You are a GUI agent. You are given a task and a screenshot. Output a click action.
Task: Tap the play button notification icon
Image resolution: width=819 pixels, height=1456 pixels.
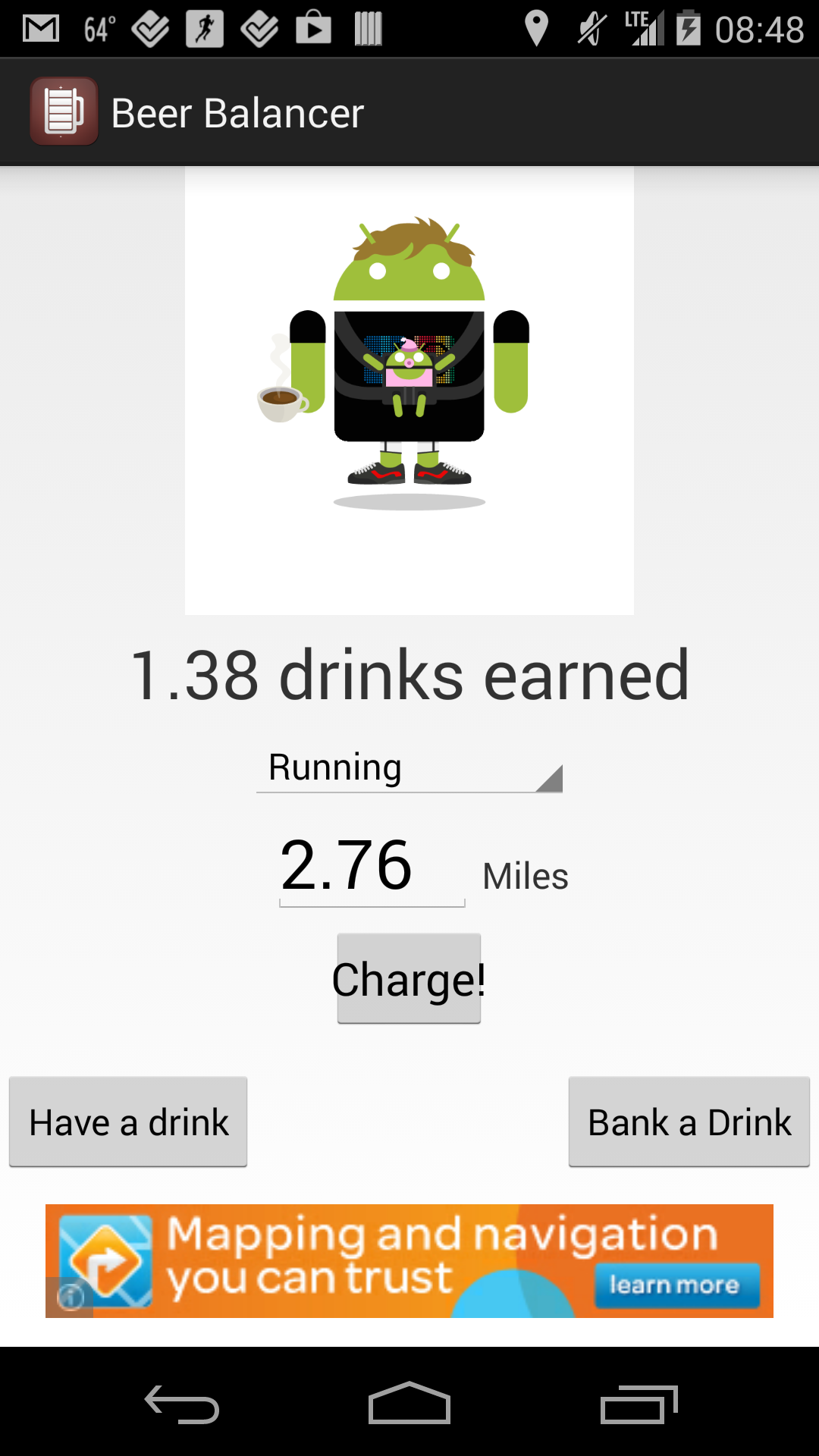pos(314,27)
